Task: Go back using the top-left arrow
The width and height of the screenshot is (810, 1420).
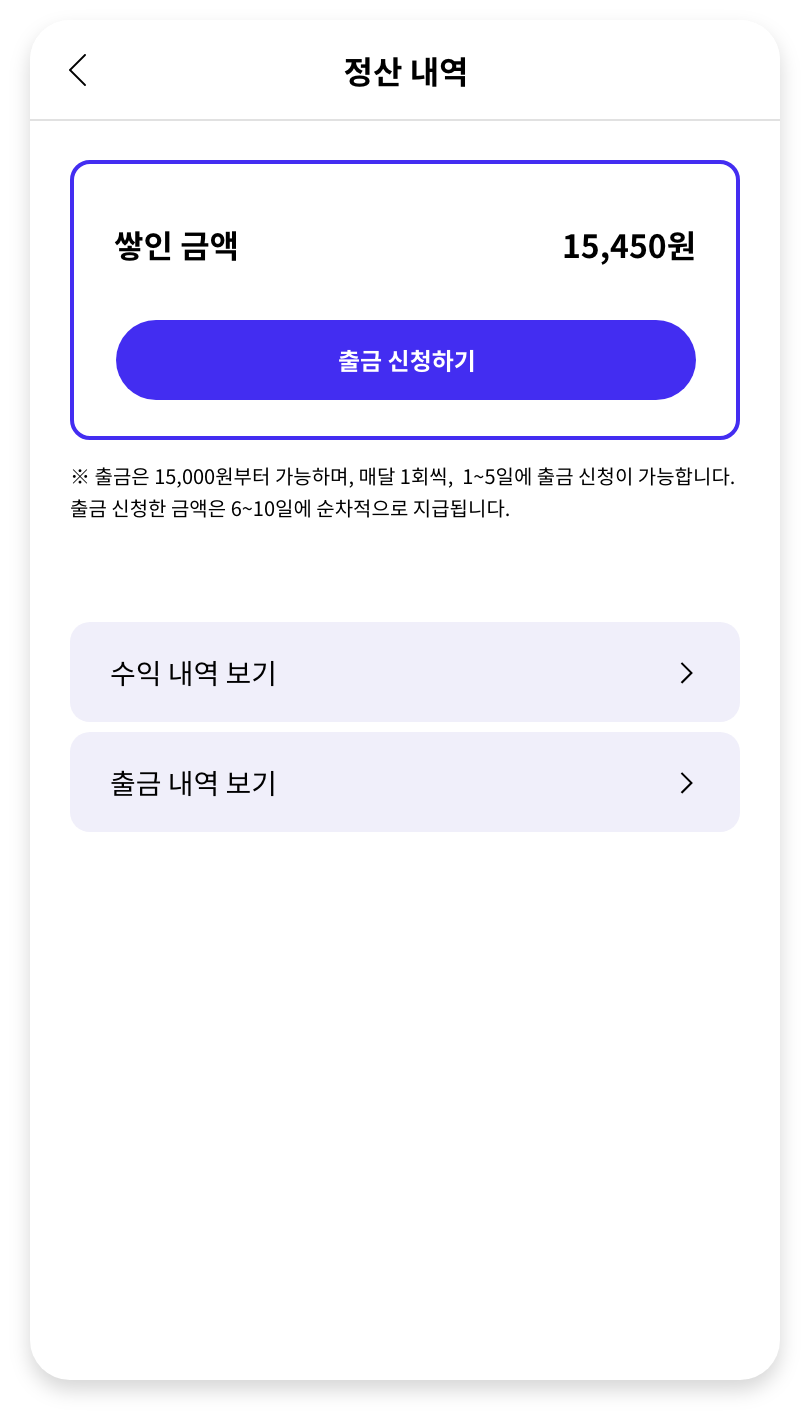Action: pos(78,70)
